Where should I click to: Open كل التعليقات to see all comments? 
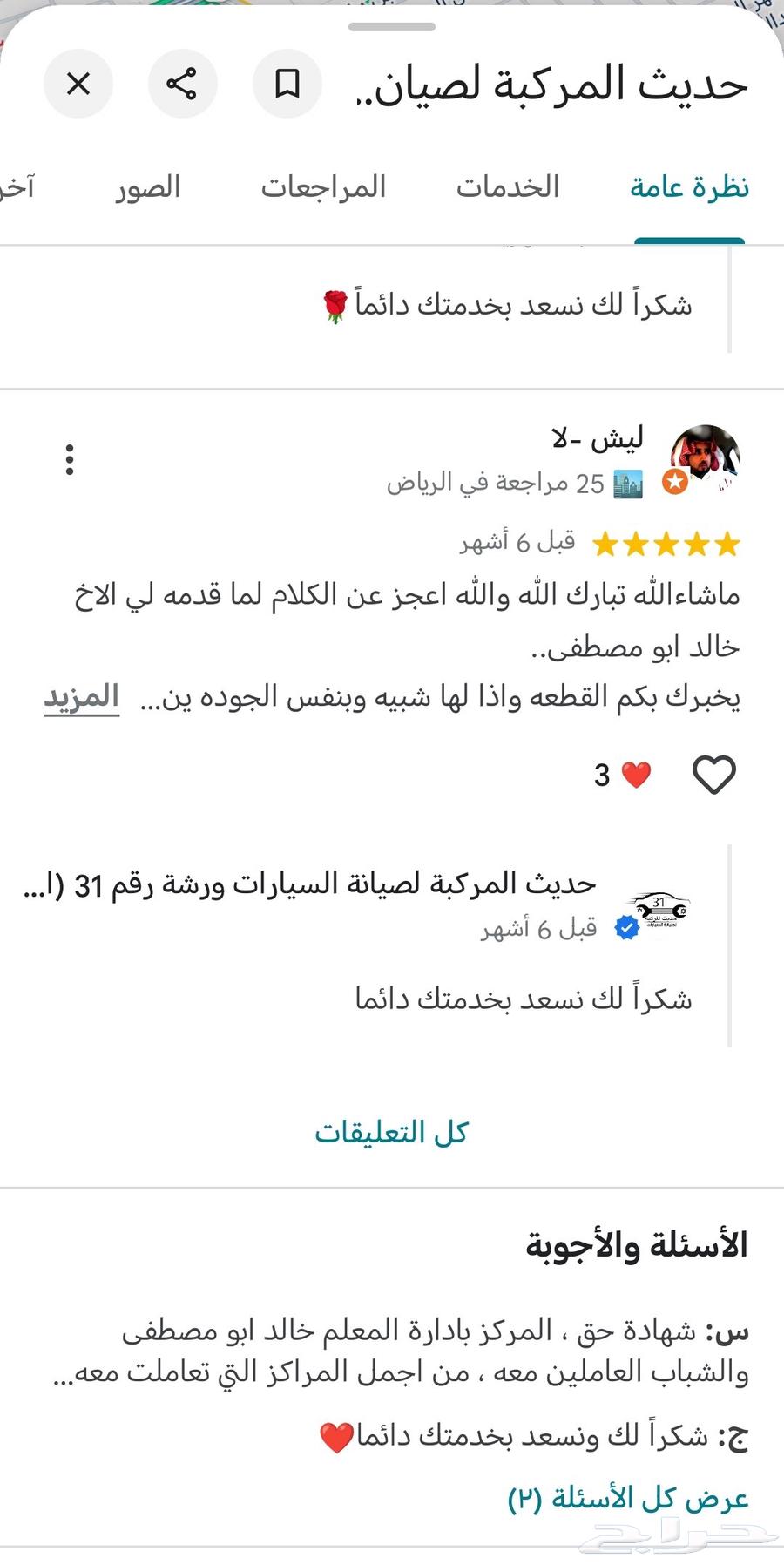[x=392, y=1131]
